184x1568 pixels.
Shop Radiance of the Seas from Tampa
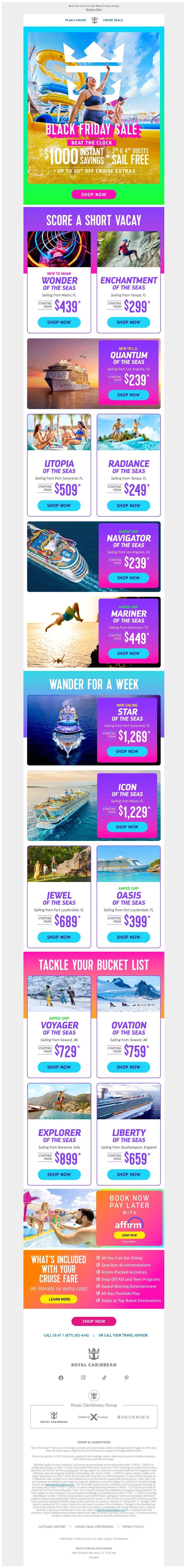[x=128, y=505]
